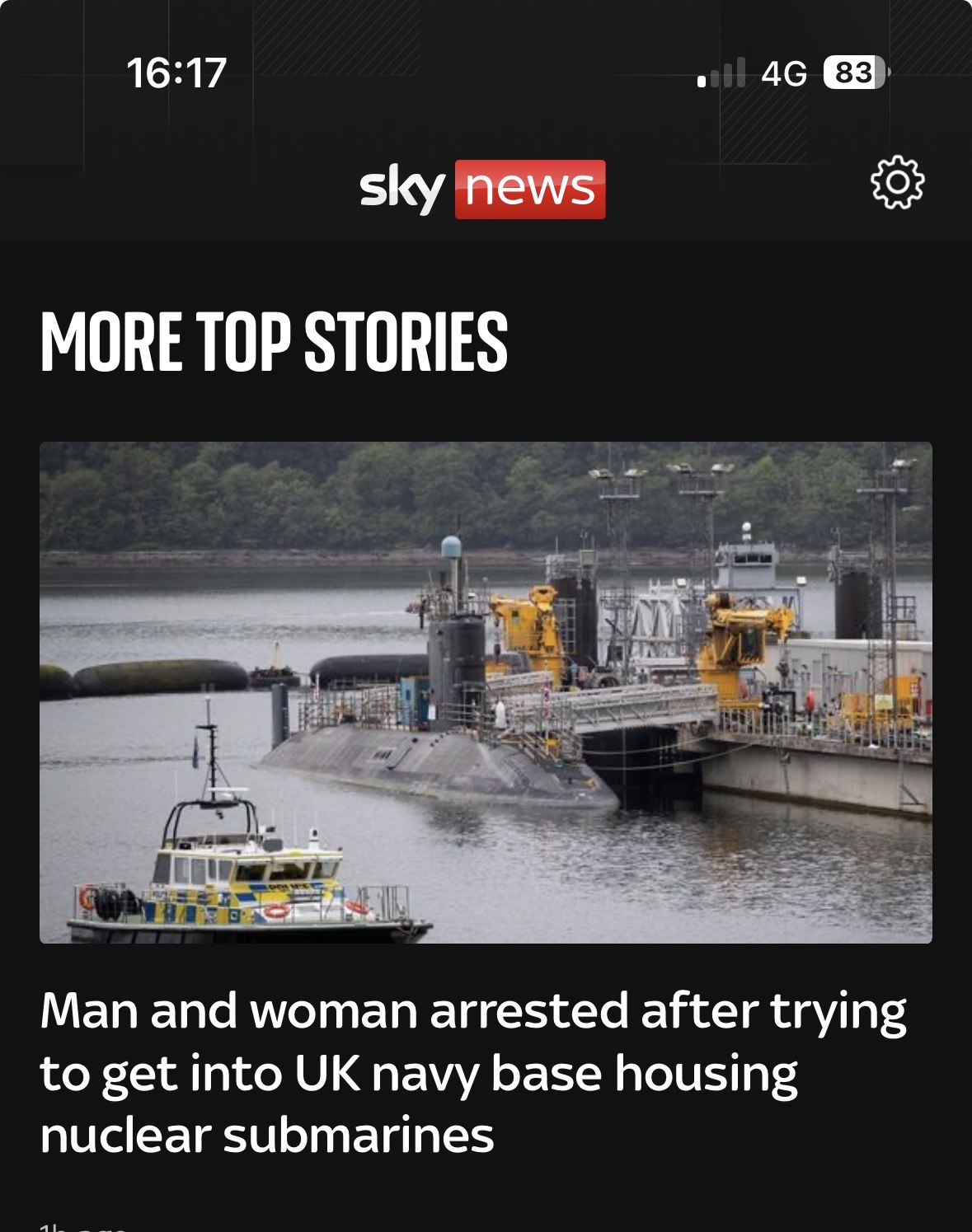The width and height of the screenshot is (972, 1232).
Task: Open the settings gear icon
Action: (x=897, y=182)
